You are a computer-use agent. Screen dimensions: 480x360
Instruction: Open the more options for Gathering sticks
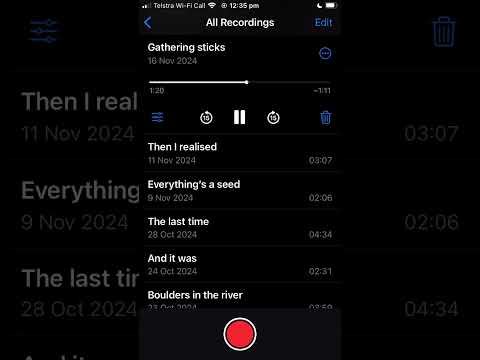tap(325, 53)
